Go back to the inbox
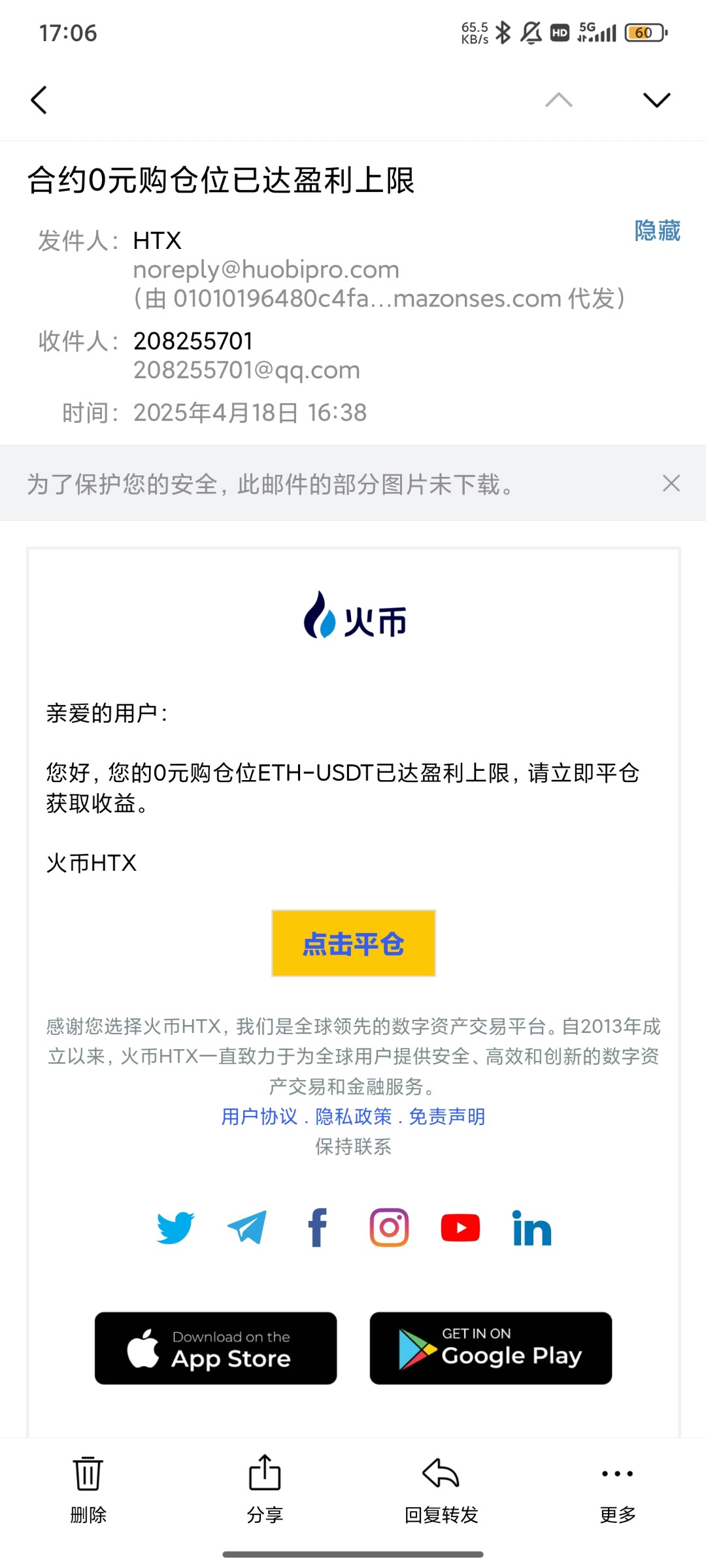Screen dimensions: 706x1568 tap(39, 100)
